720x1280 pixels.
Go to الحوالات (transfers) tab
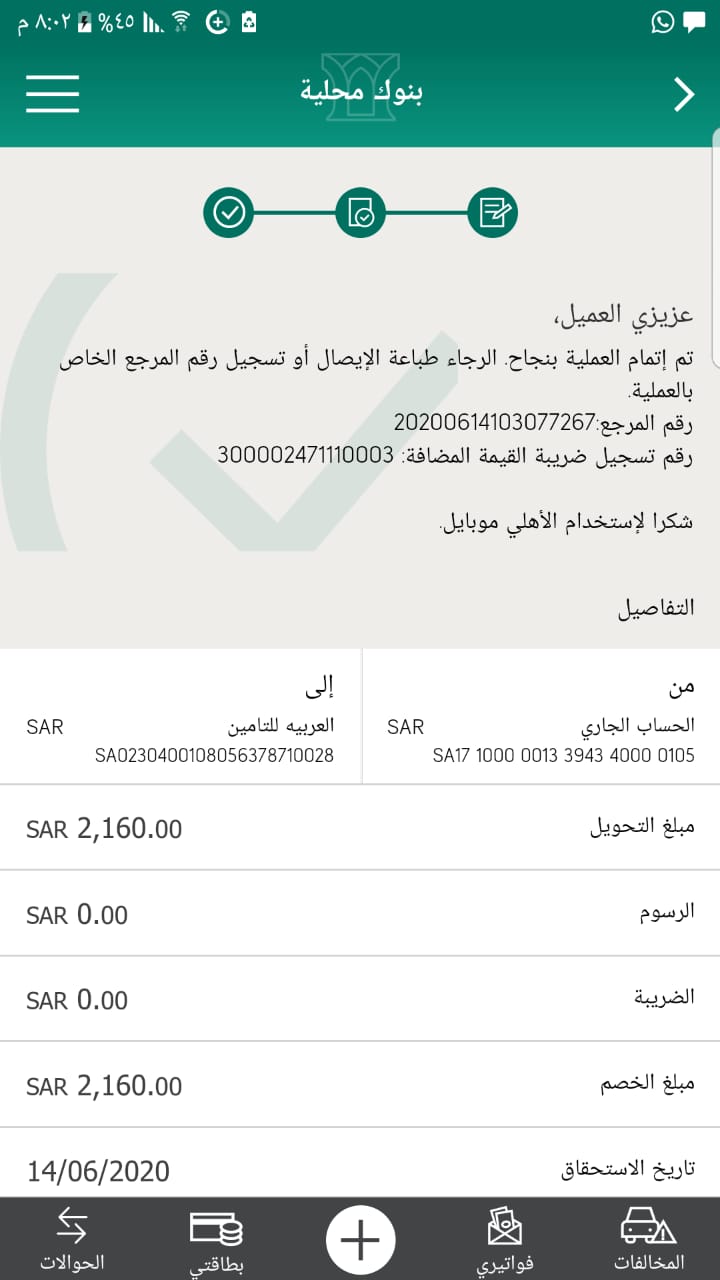pos(72,1239)
